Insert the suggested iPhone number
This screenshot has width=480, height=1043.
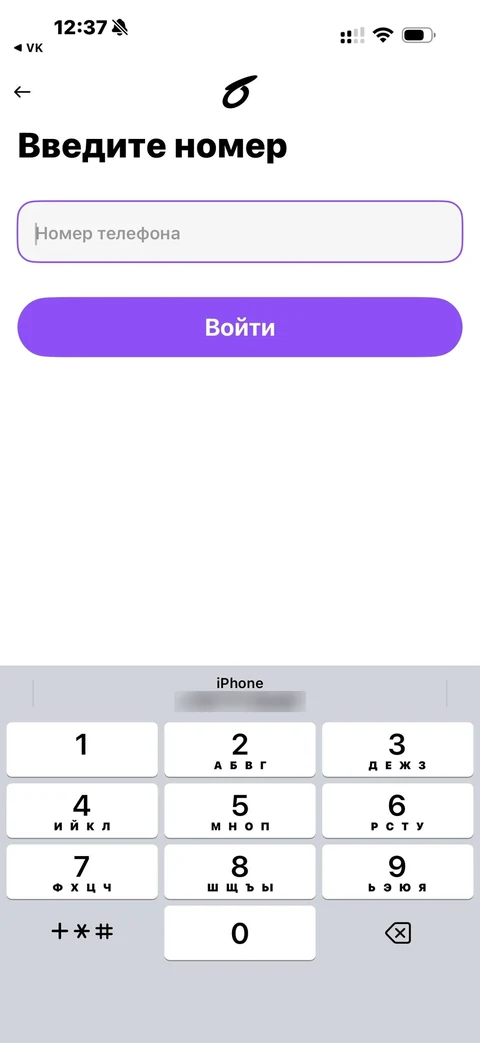pyautogui.click(x=239, y=693)
